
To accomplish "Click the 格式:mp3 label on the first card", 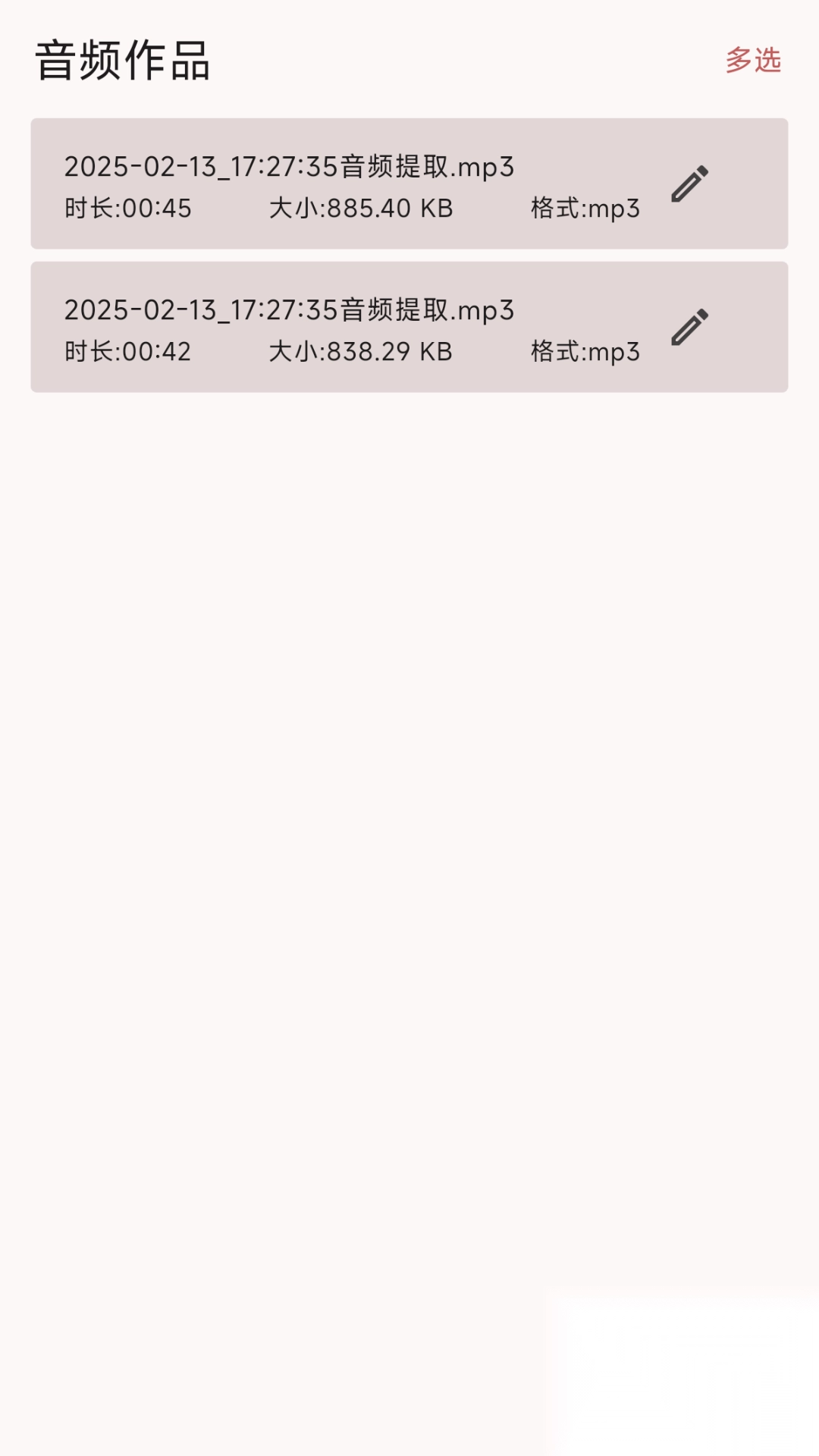I will point(584,208).
